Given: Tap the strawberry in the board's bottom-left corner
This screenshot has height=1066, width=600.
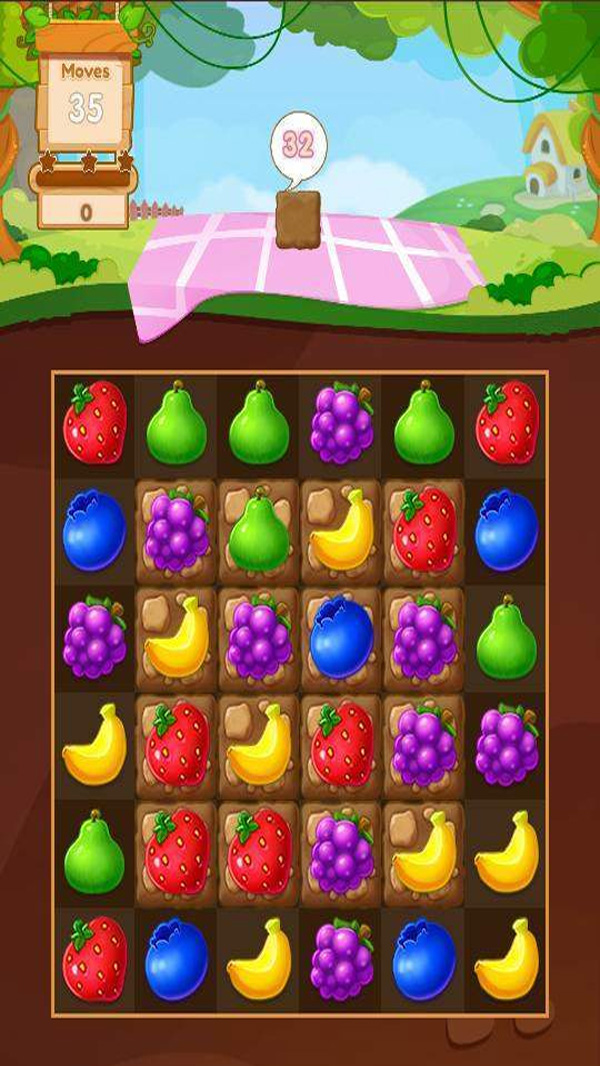Looking at the screenshot, I should (x=95, y=959).
